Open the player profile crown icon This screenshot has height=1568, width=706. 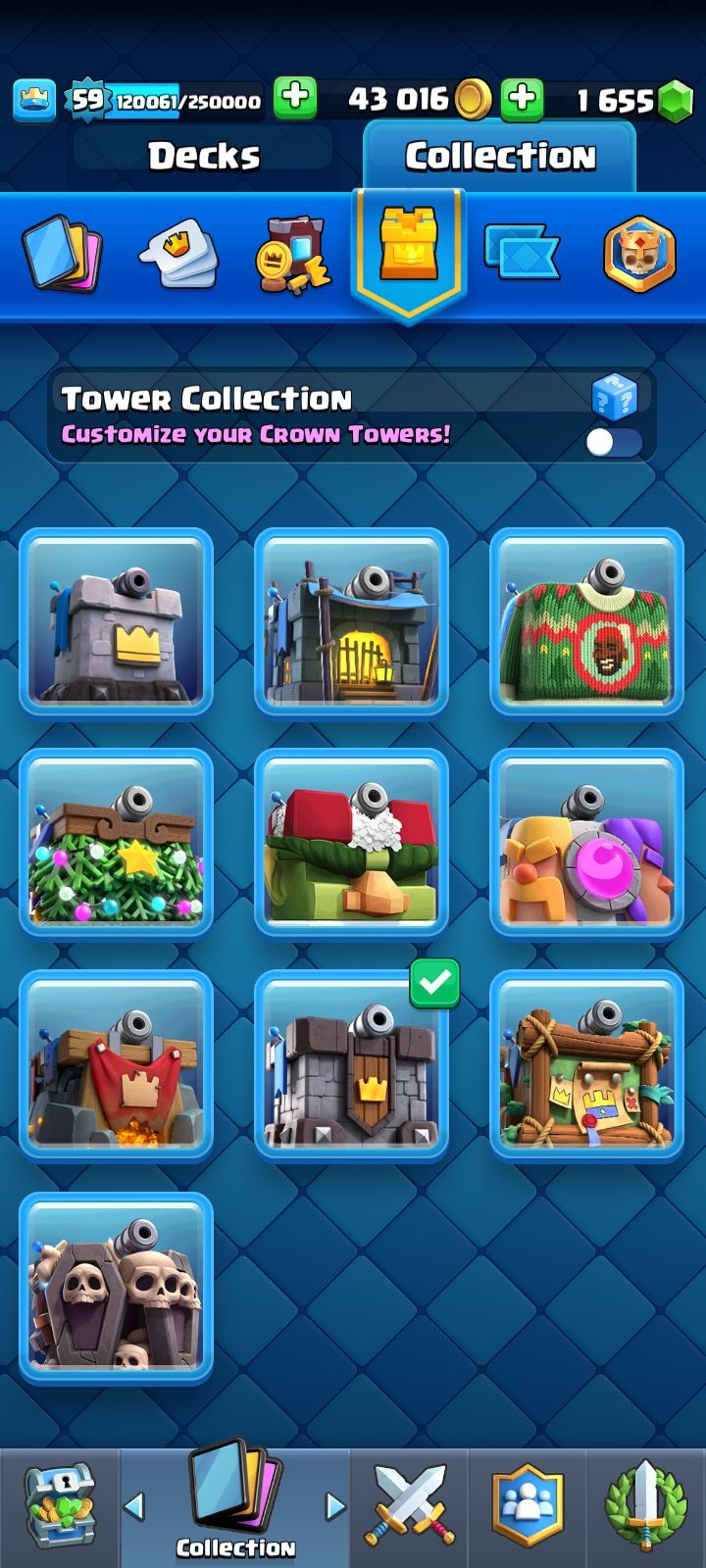pyautogui.click(x=34, y=100)
